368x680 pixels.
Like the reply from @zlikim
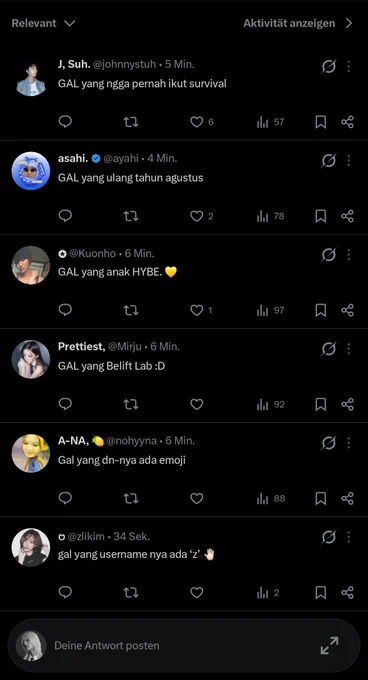pyautogui.click(x=197, y=592)
